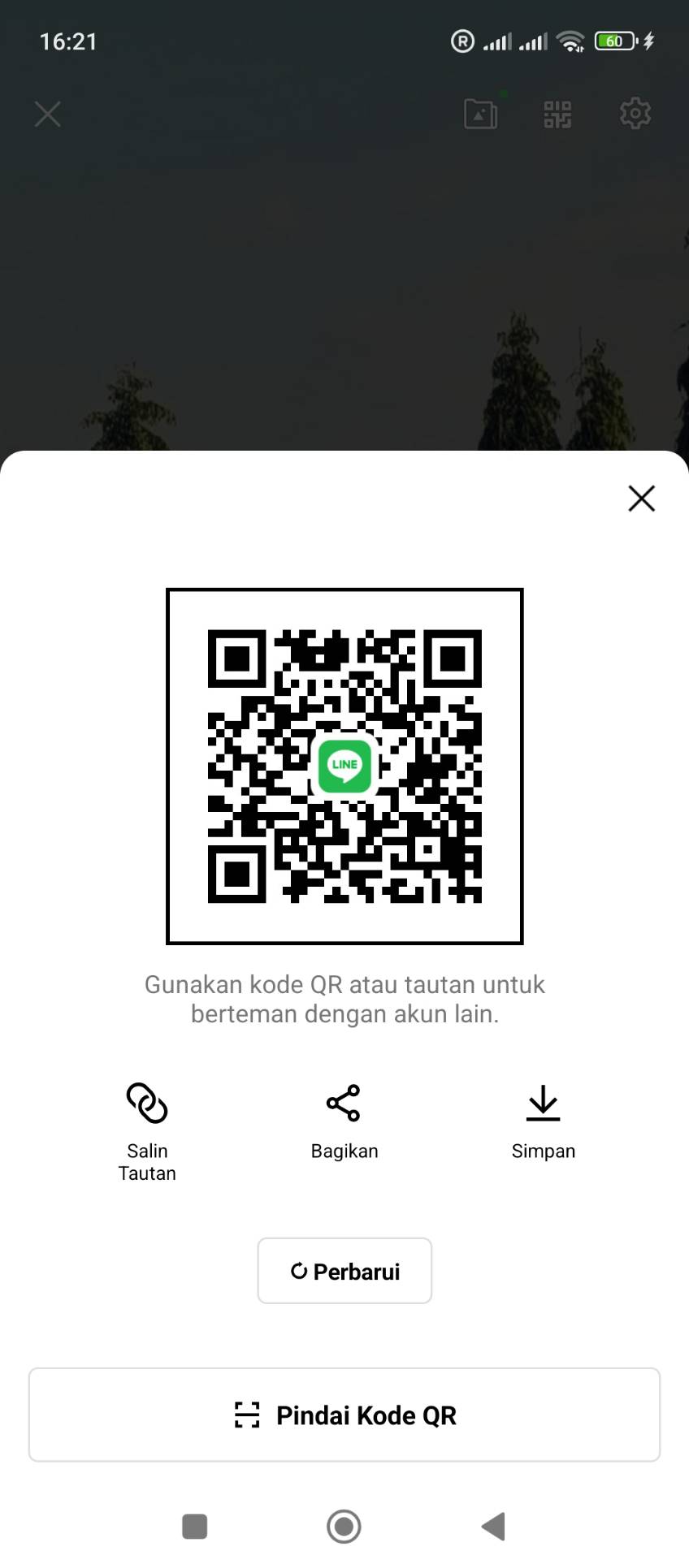The height and width of the screenshot is (1568, 689).
Task: Save the QR code with Simpan
Action: point(543,1122)
